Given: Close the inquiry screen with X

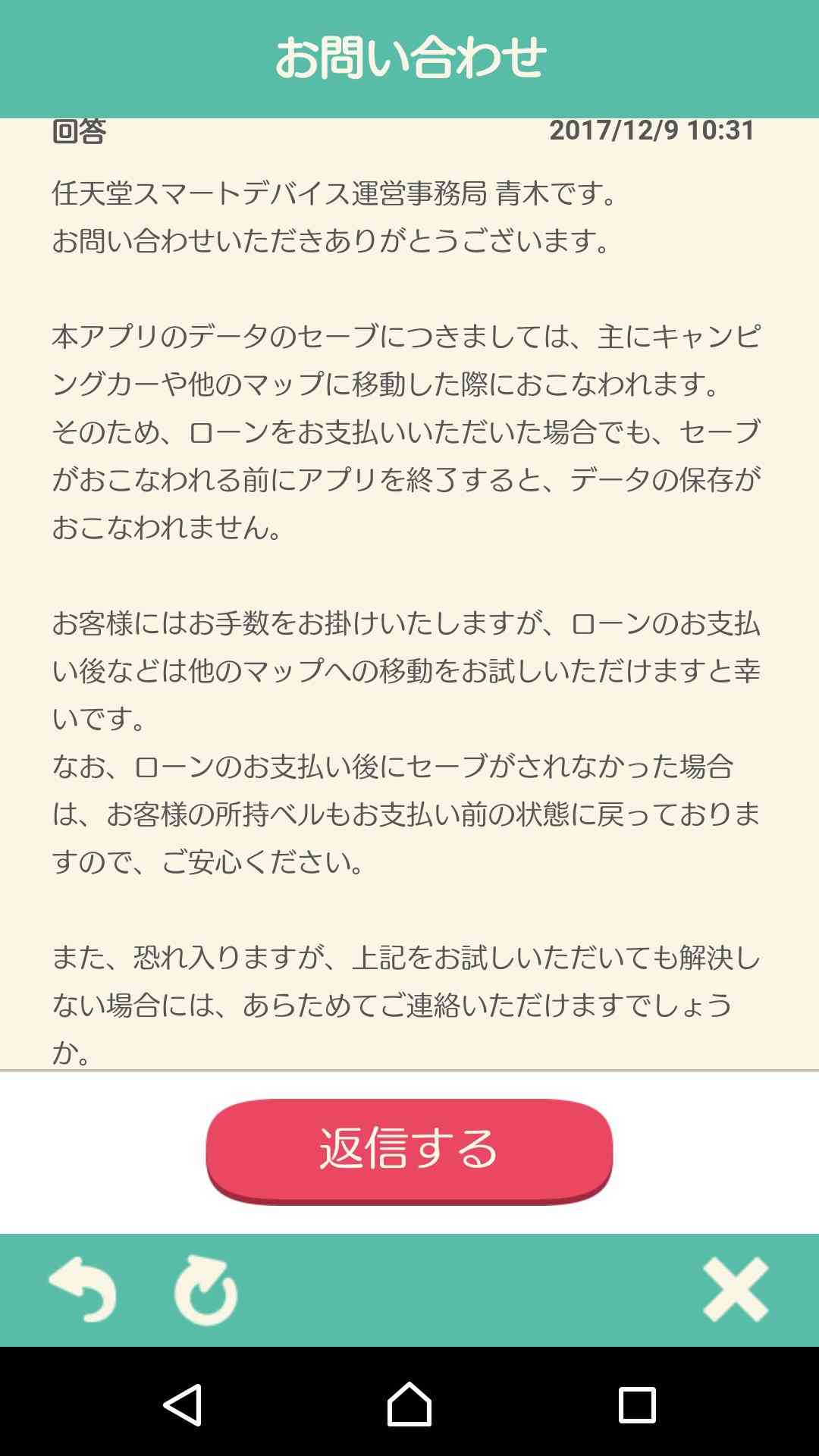Looking at the screenshot, I should [735, 1289].
